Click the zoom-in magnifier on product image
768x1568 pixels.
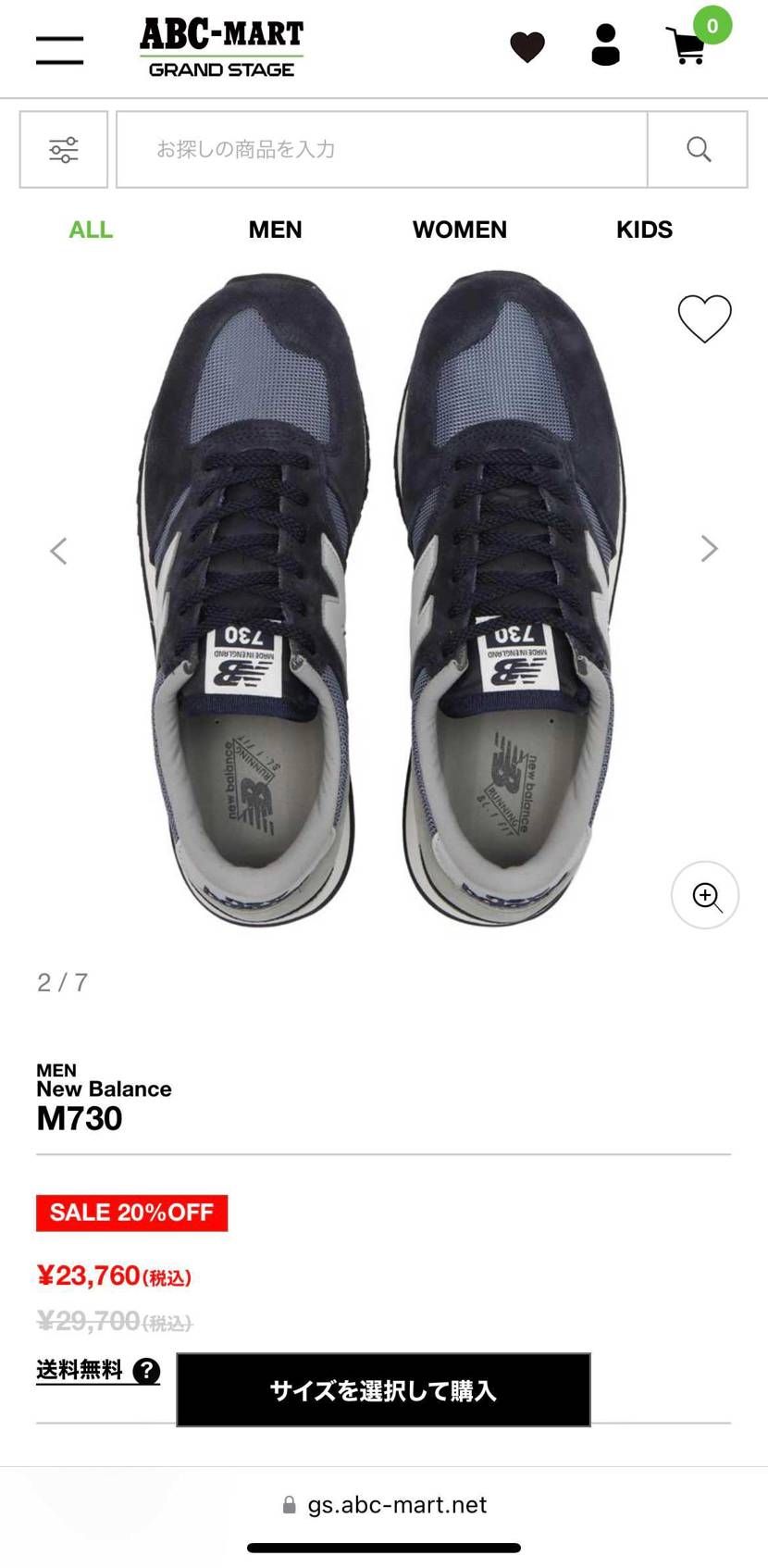(x=704, y=896)
